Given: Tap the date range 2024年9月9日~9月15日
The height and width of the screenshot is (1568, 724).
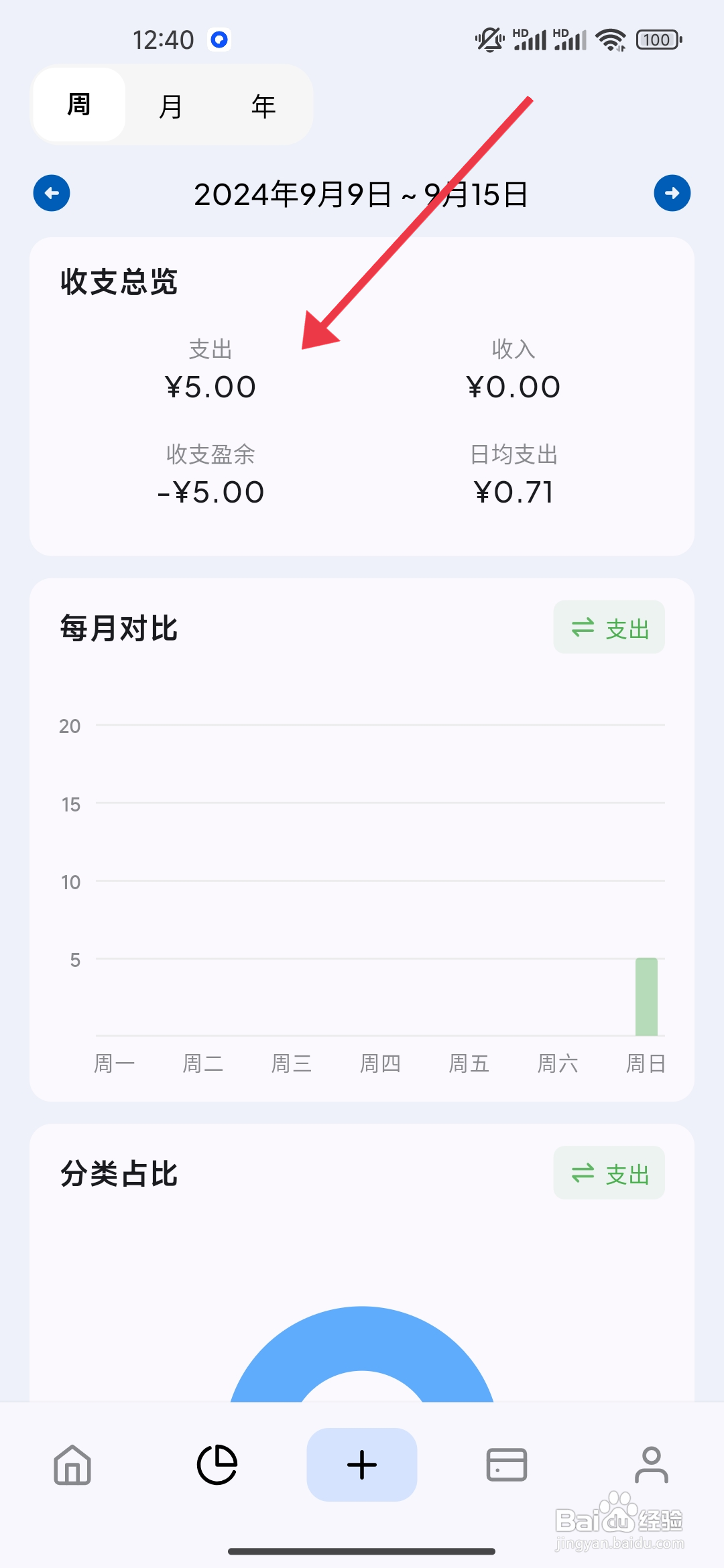Looking at the screenshot, I should click(362, 194).
